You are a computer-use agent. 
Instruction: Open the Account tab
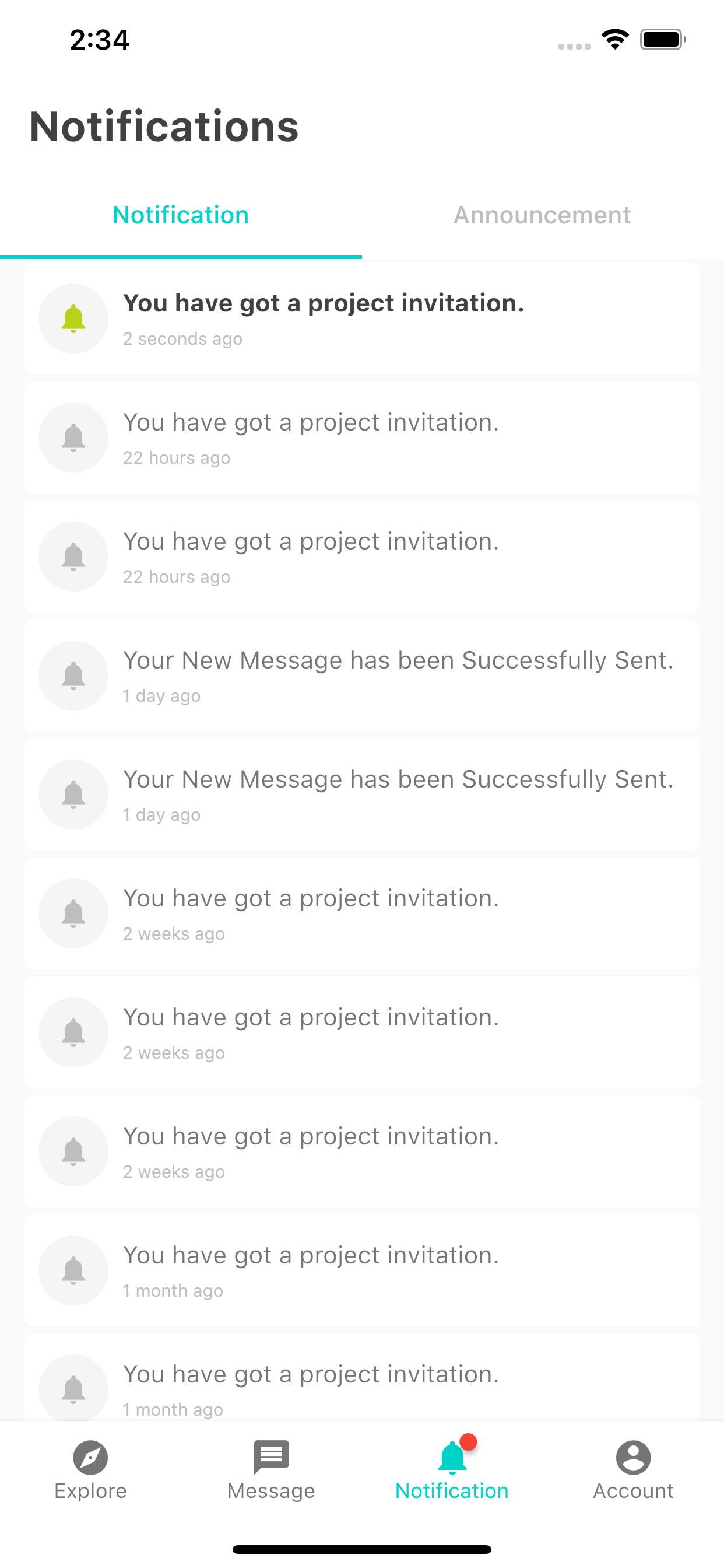point(633,1471)
